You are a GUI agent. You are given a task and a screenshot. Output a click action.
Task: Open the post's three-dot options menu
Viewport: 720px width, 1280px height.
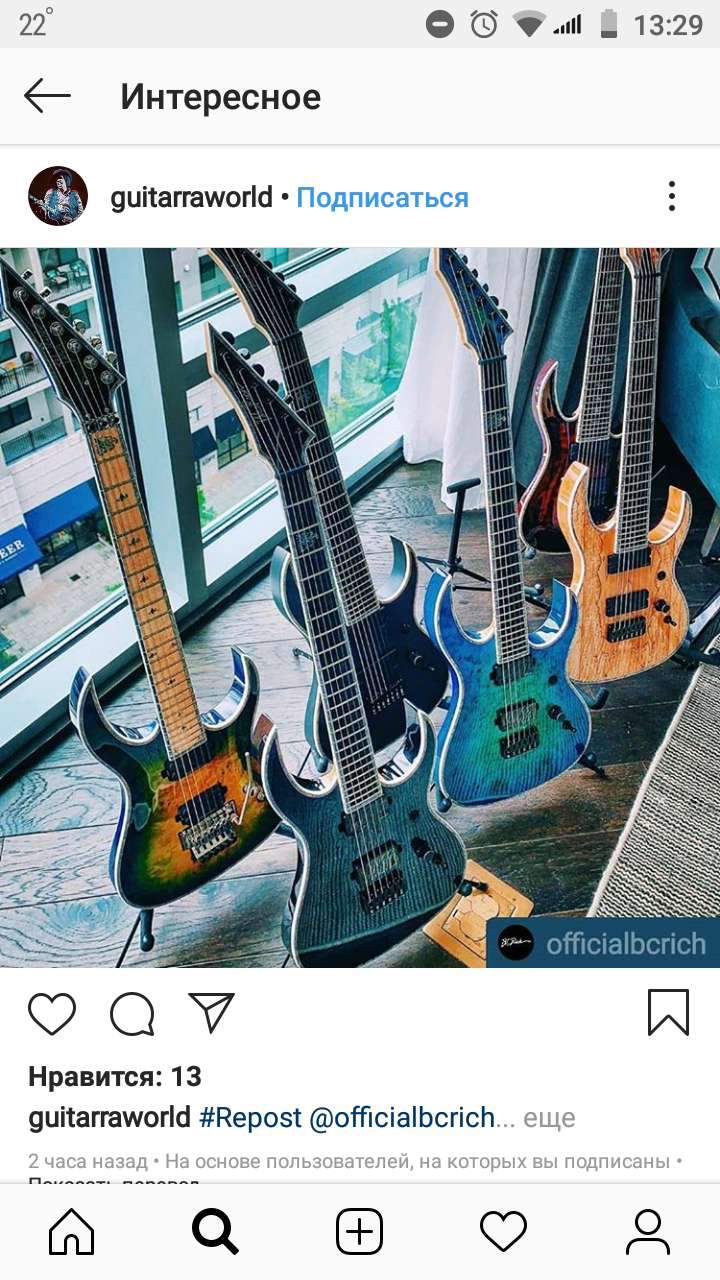click(672, 196)
